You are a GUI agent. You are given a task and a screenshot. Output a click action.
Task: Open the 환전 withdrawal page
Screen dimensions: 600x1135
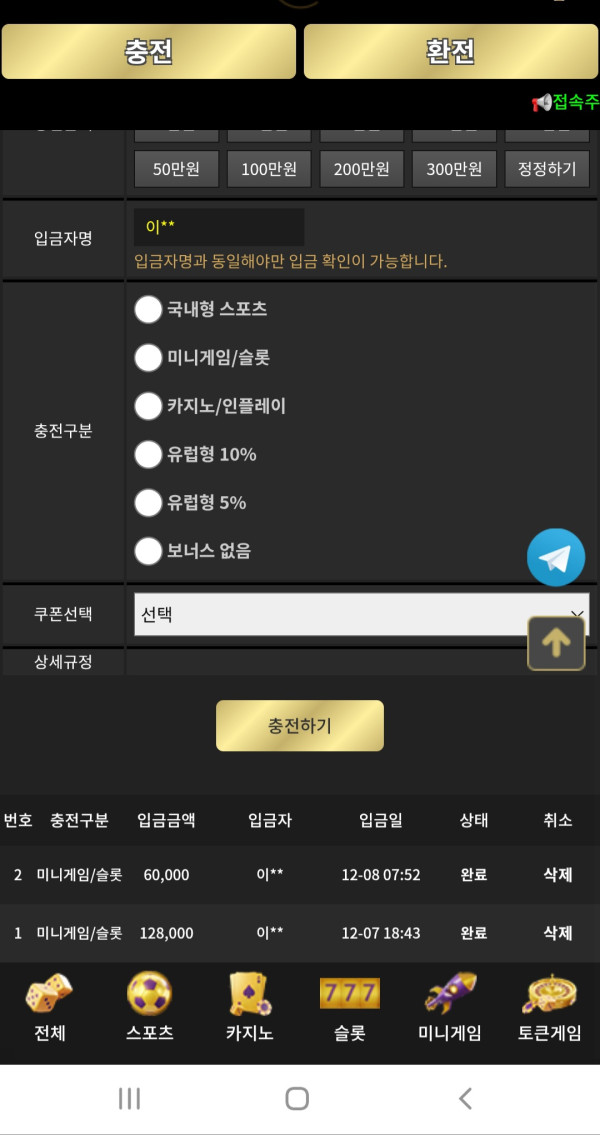[x=451, y=51]
